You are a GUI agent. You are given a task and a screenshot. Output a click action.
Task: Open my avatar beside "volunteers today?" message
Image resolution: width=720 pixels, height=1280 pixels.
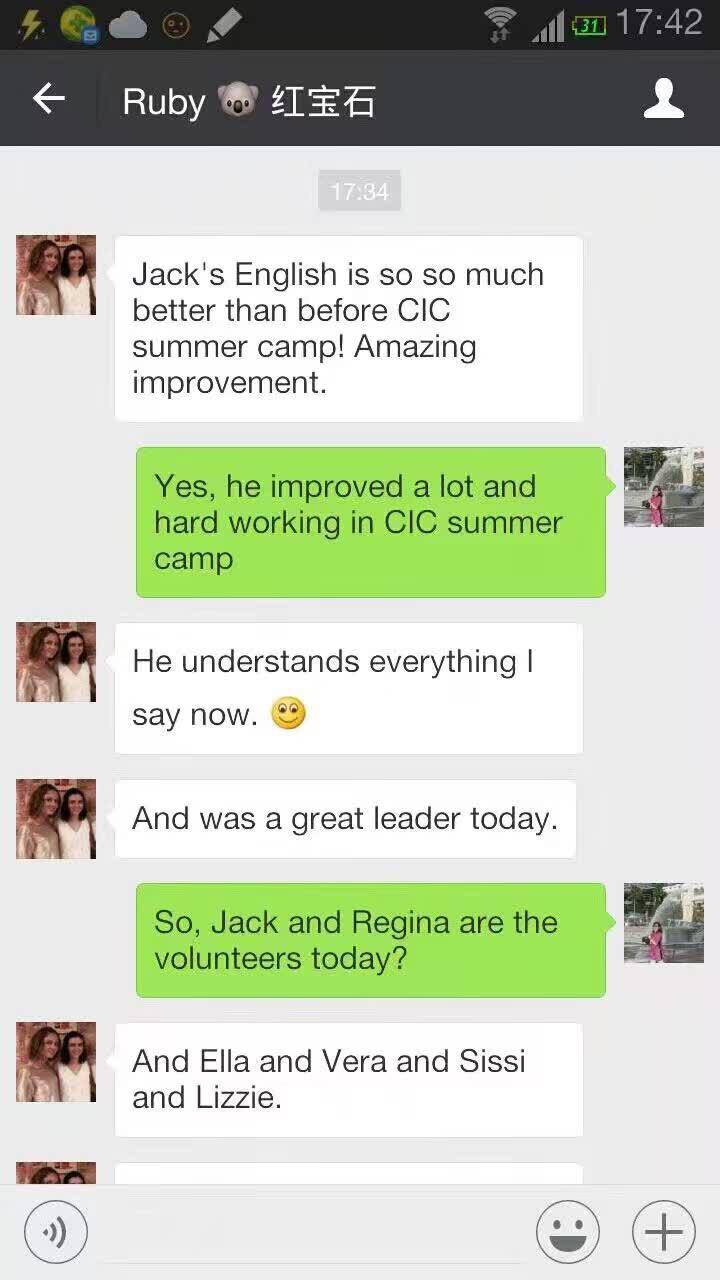tap(664, 923)
